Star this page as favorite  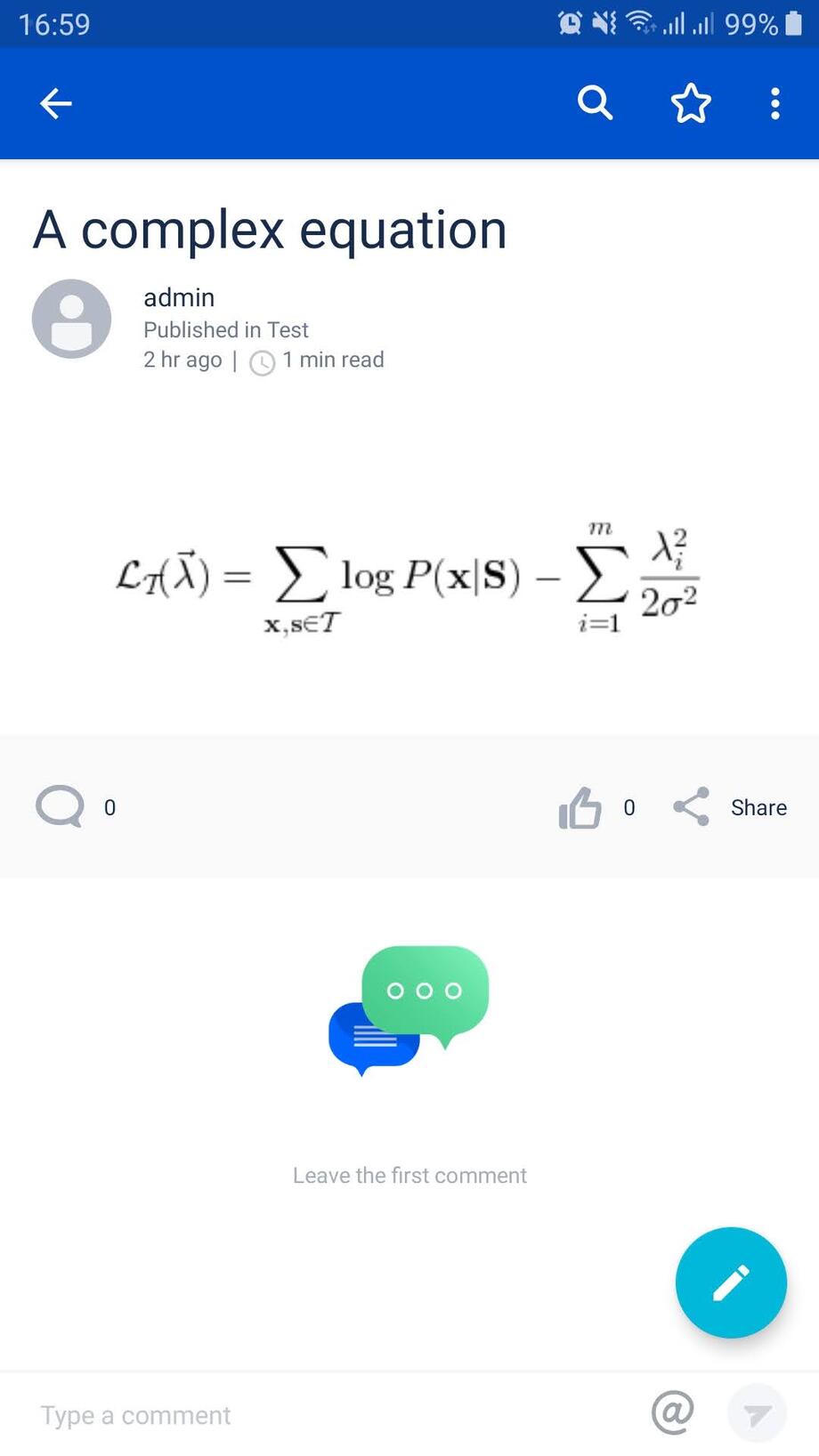[x=690, y=104]
